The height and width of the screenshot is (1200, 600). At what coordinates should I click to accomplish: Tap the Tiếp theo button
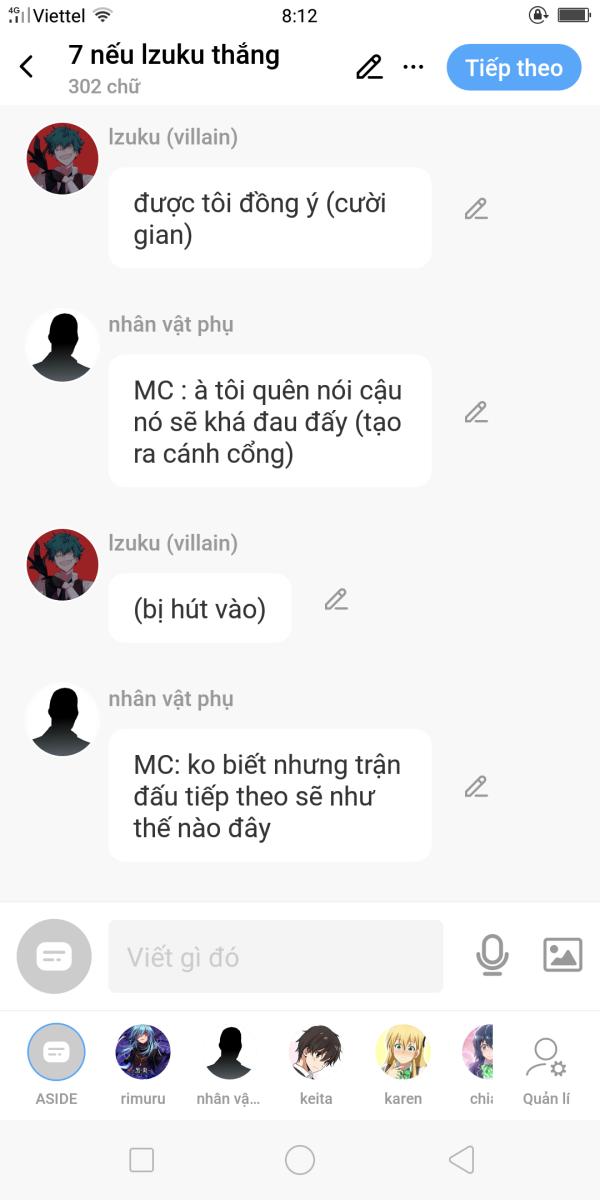coord(514,68)
